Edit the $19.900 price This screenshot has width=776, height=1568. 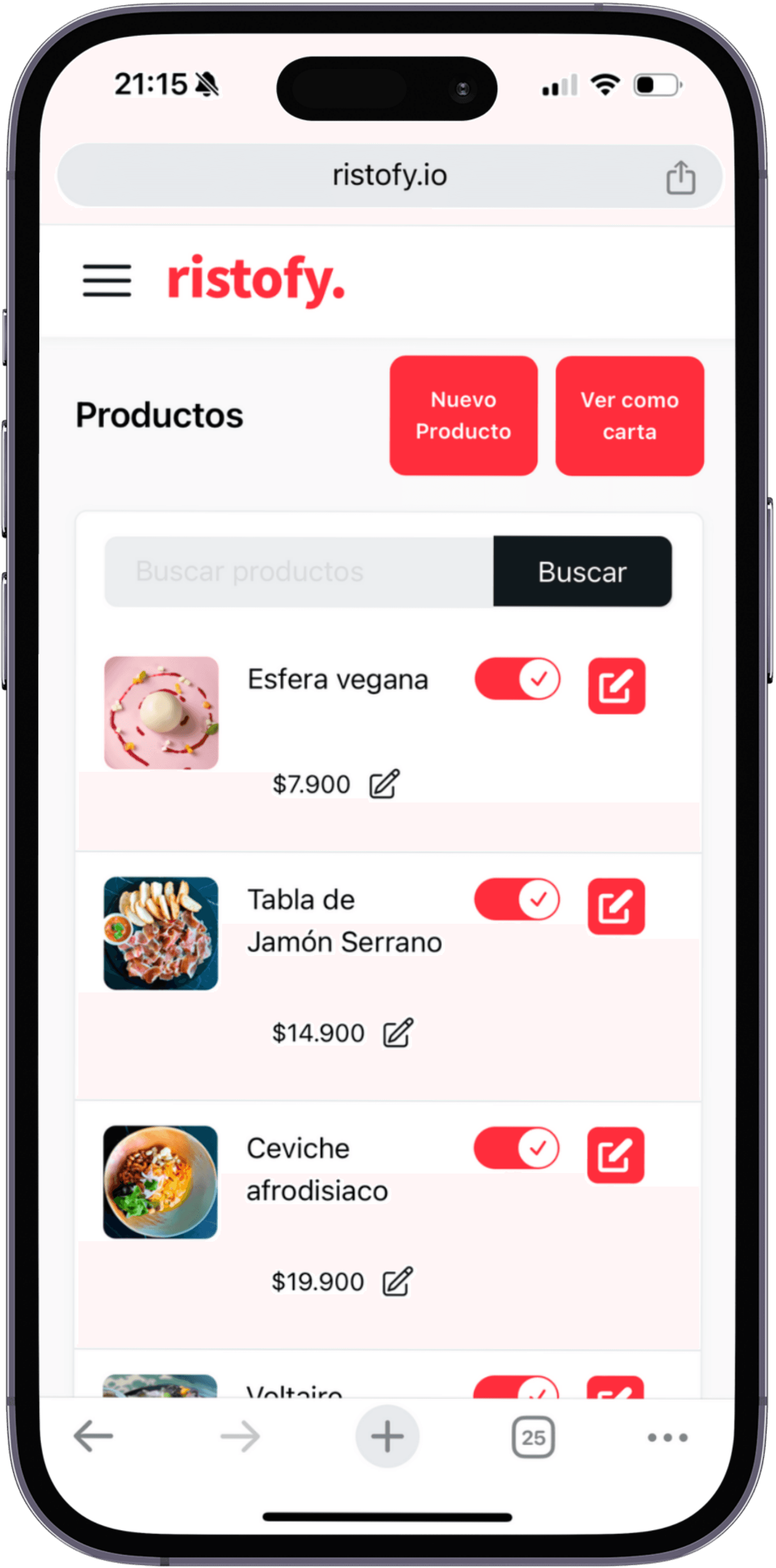pos(397,1282)
